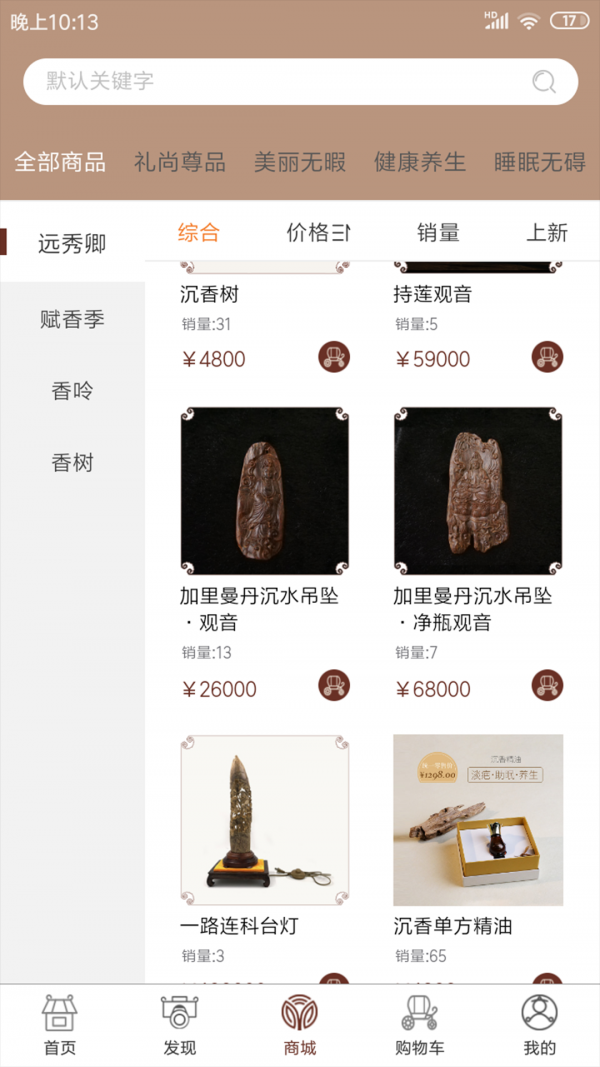Open the 健康养生 category tab
The height and width of the screenshot is (1067, 600).
click(x=420, y=162)
